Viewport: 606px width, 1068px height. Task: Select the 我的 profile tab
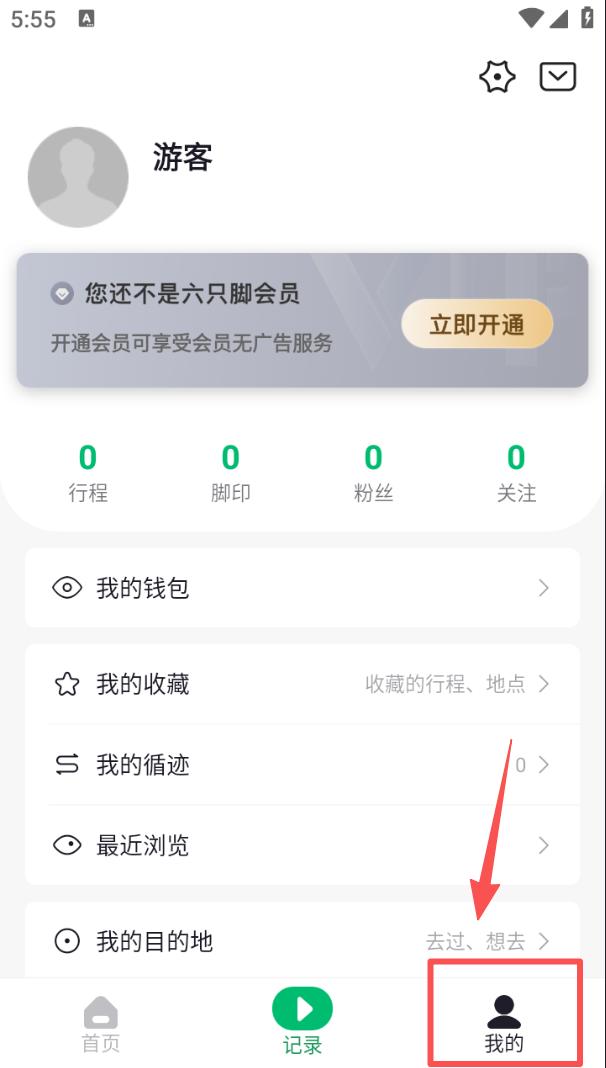pos(504,1024)
